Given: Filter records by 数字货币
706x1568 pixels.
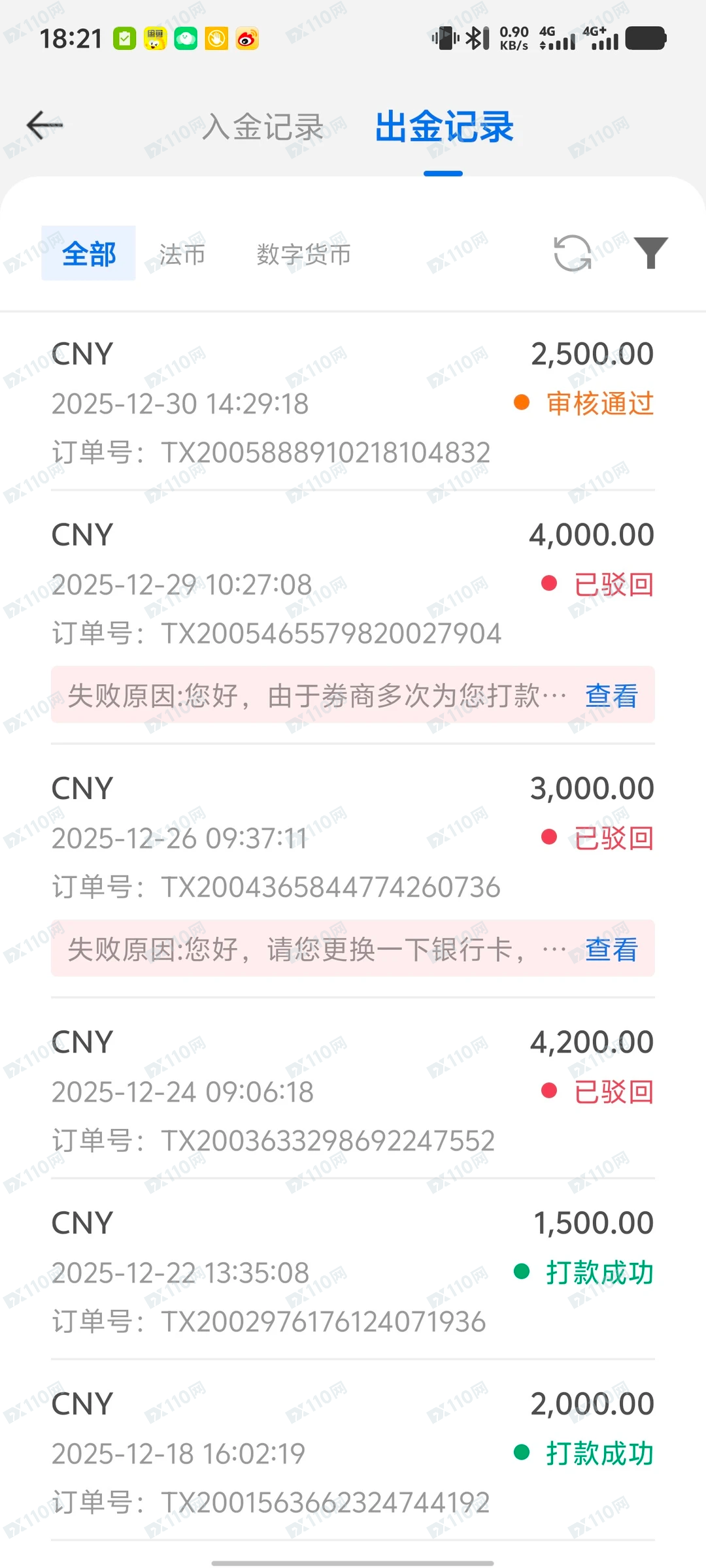Looking at the screenshot, I should [303, 254].
